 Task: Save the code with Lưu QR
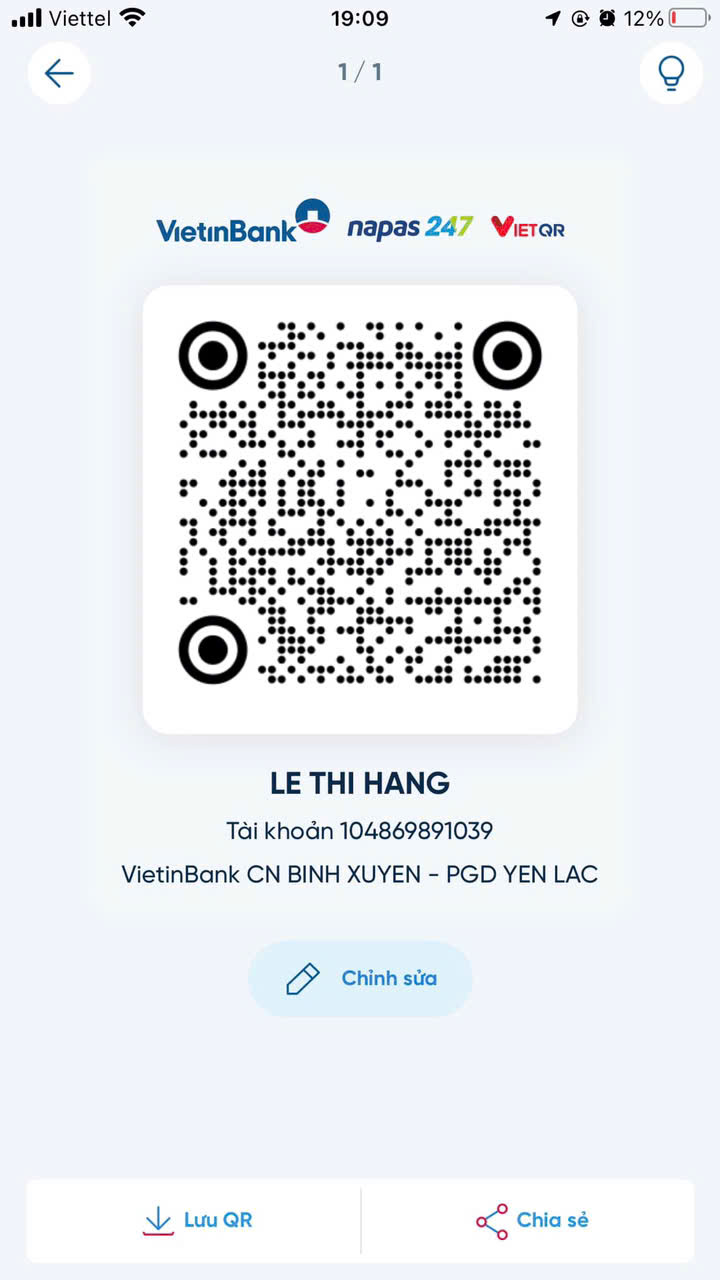tap(196, 1220)
